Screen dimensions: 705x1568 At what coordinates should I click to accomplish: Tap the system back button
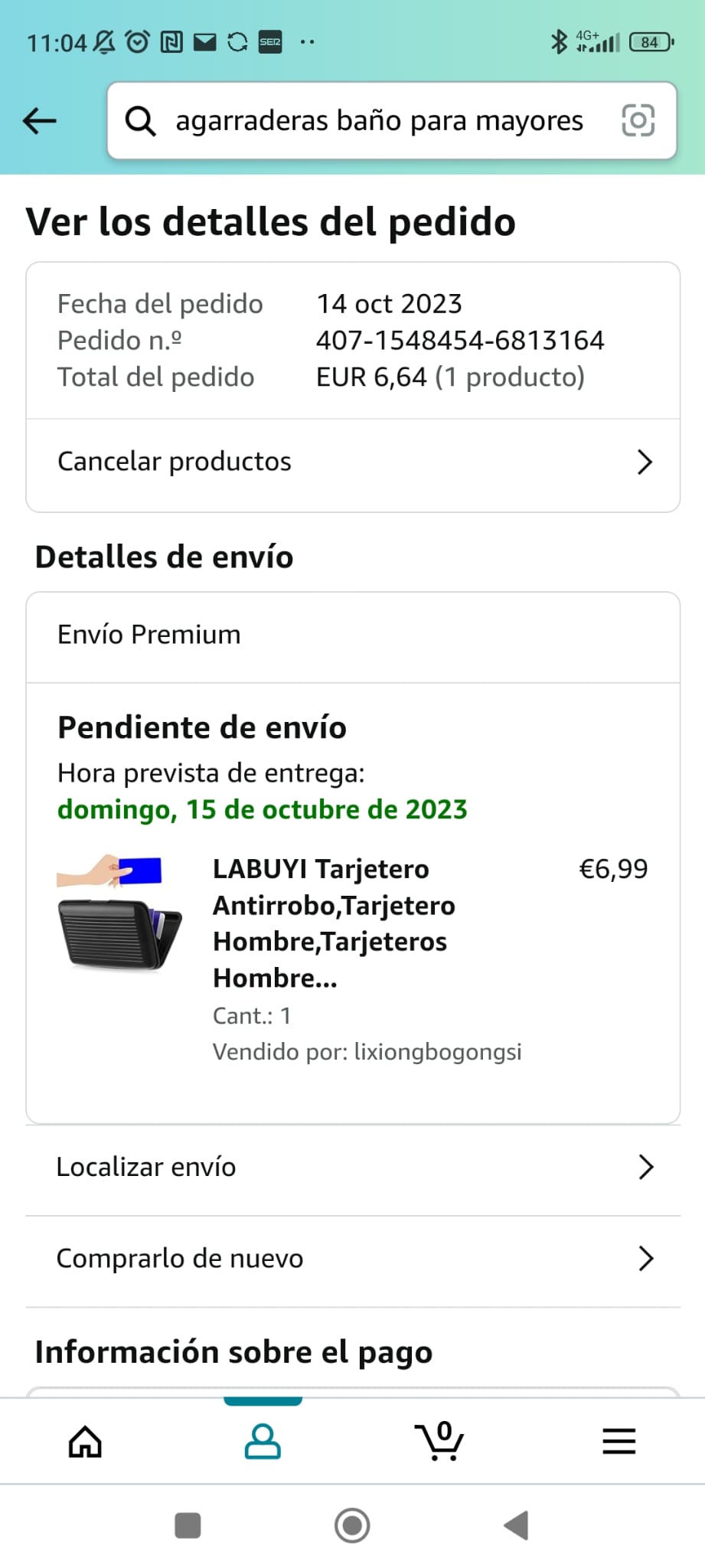(517, 1526)
